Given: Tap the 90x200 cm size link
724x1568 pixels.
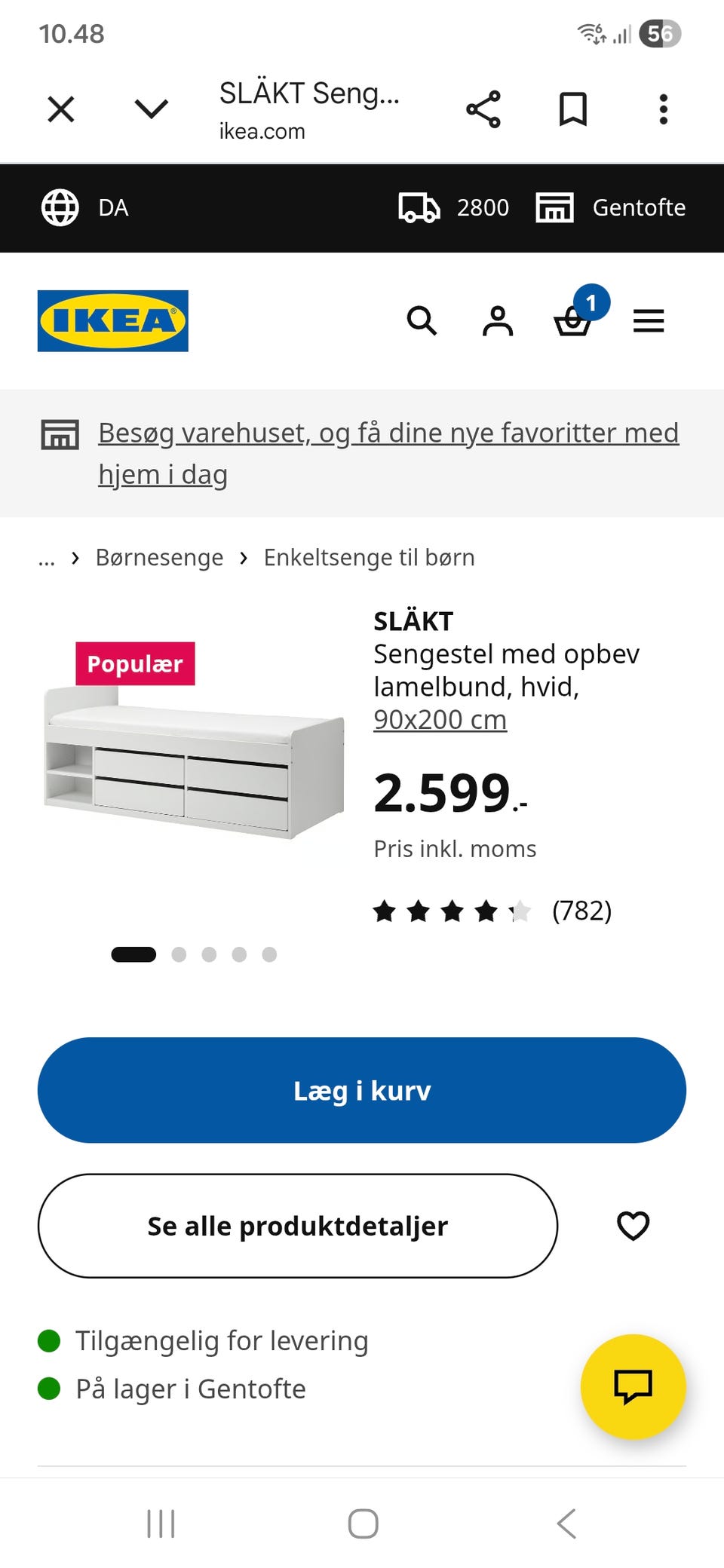Looking at the screenshot, I should (x=440, y=720).
